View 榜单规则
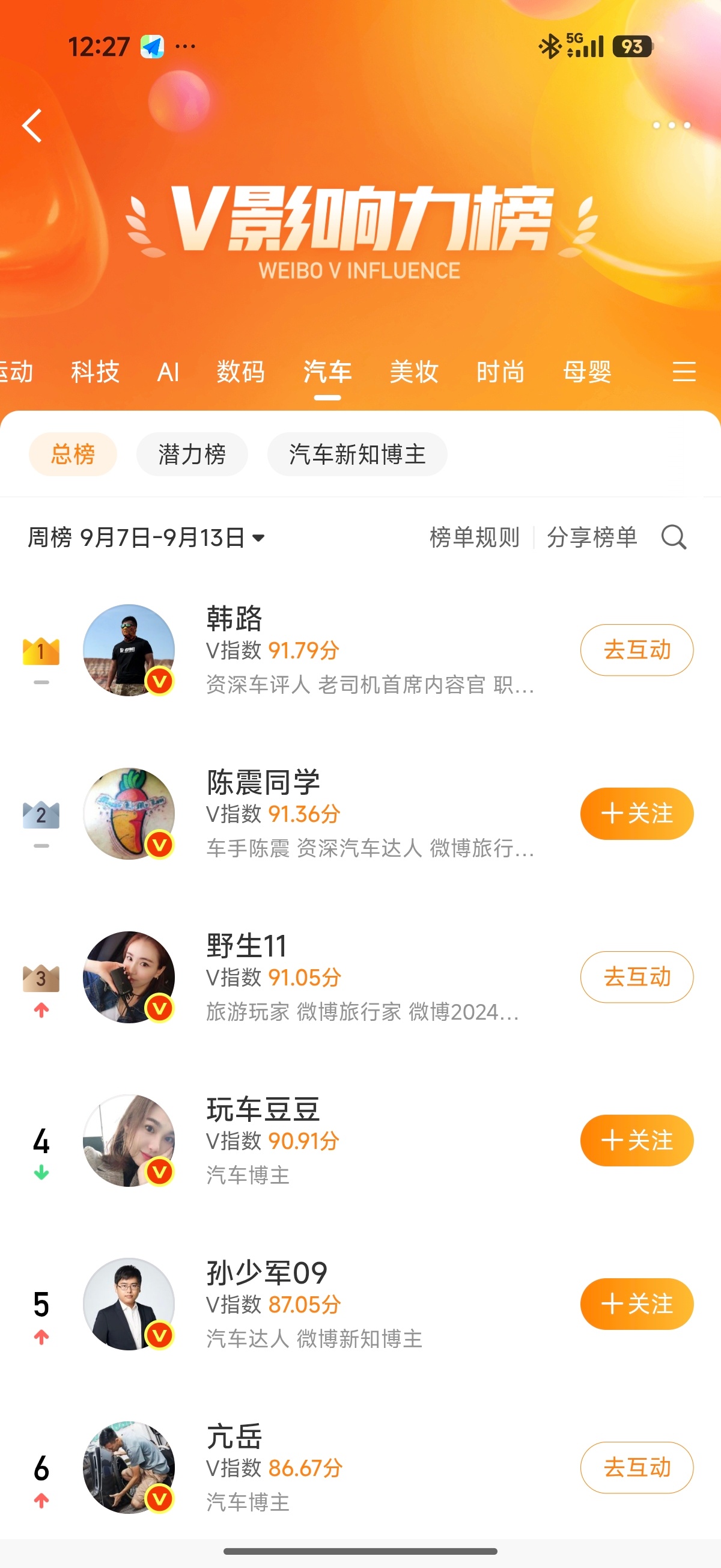721x1568 pixels. pyautogui.click(x=475, y=537)
